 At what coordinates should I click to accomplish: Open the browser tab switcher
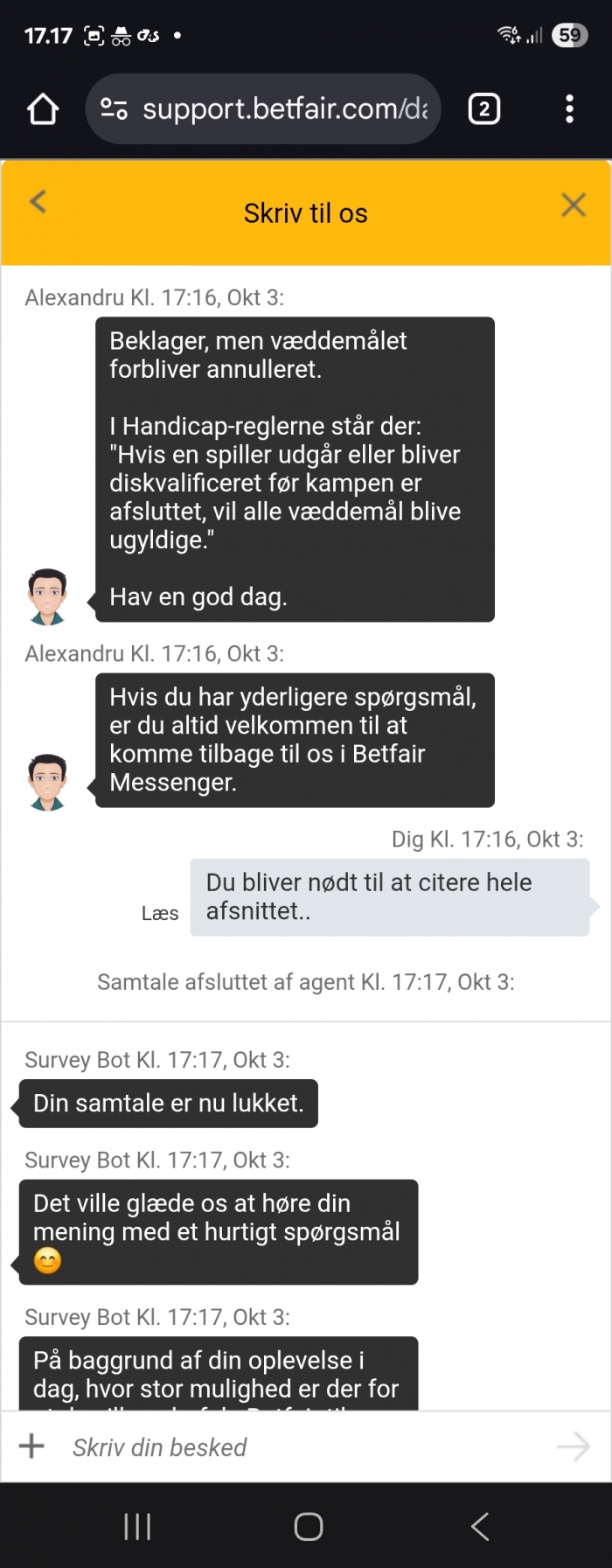(484, 109)
